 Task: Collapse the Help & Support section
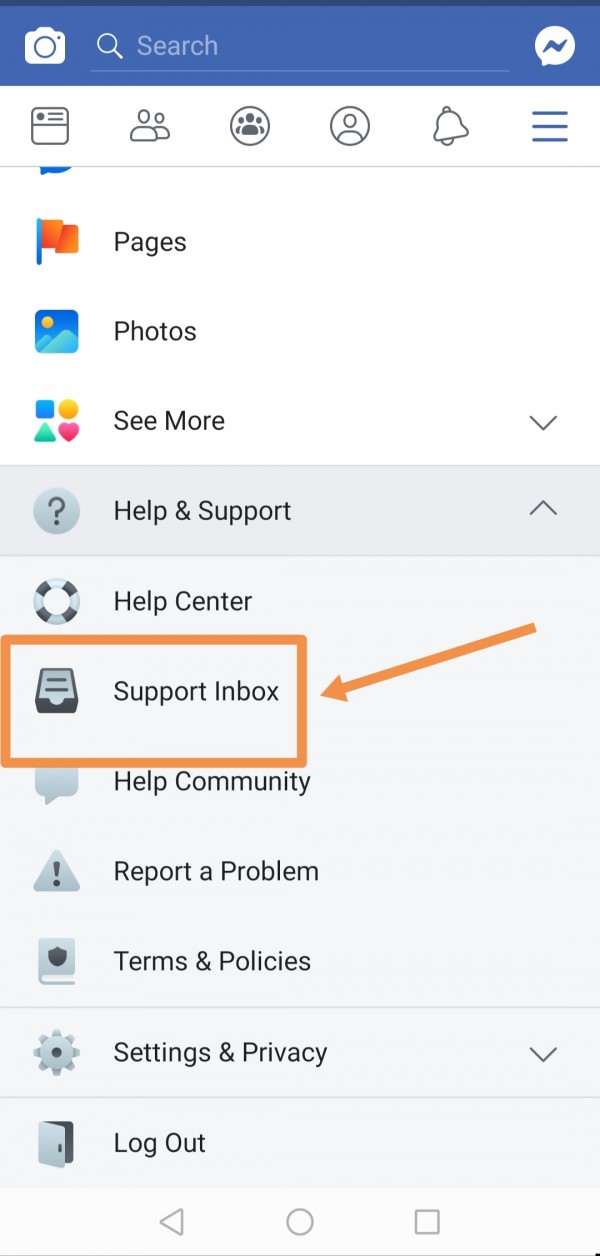(300, 511)
